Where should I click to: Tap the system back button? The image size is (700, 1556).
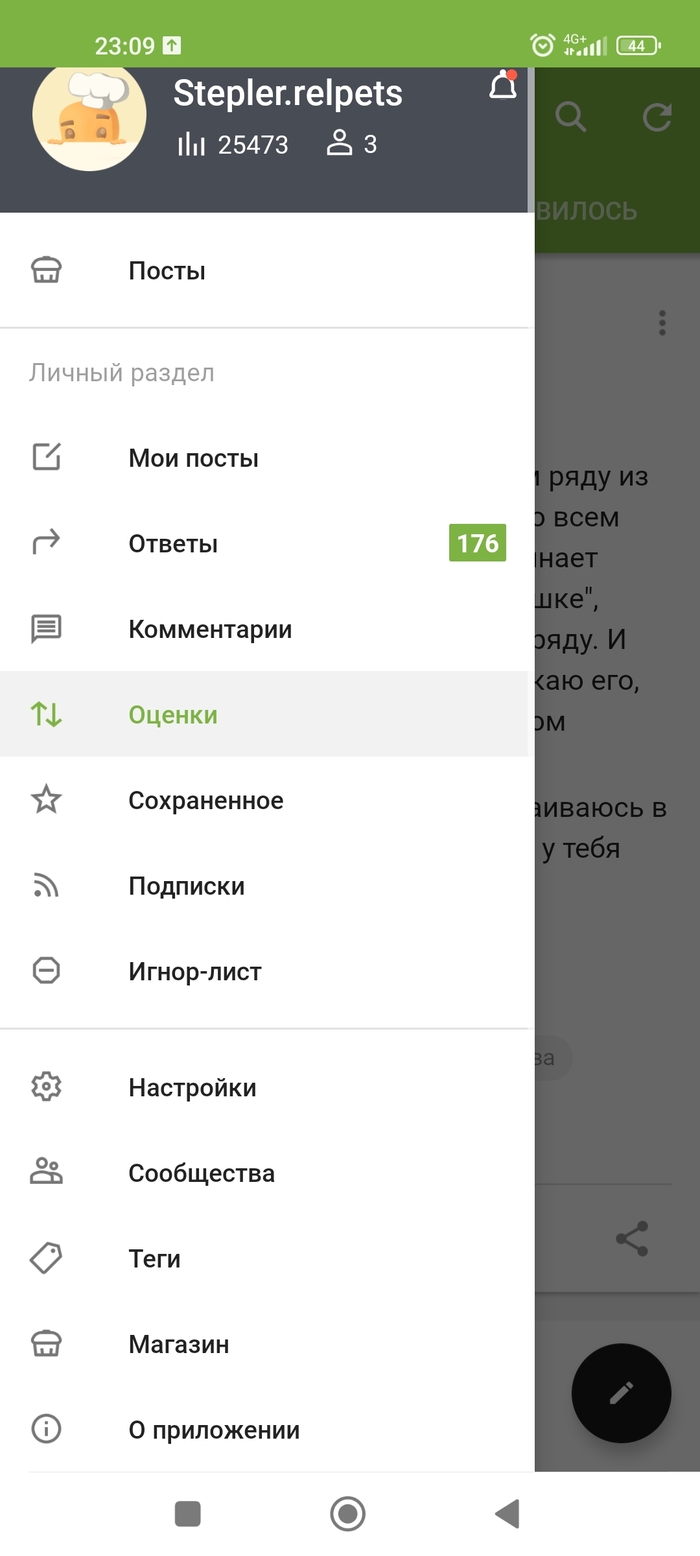coord(507,1513)
